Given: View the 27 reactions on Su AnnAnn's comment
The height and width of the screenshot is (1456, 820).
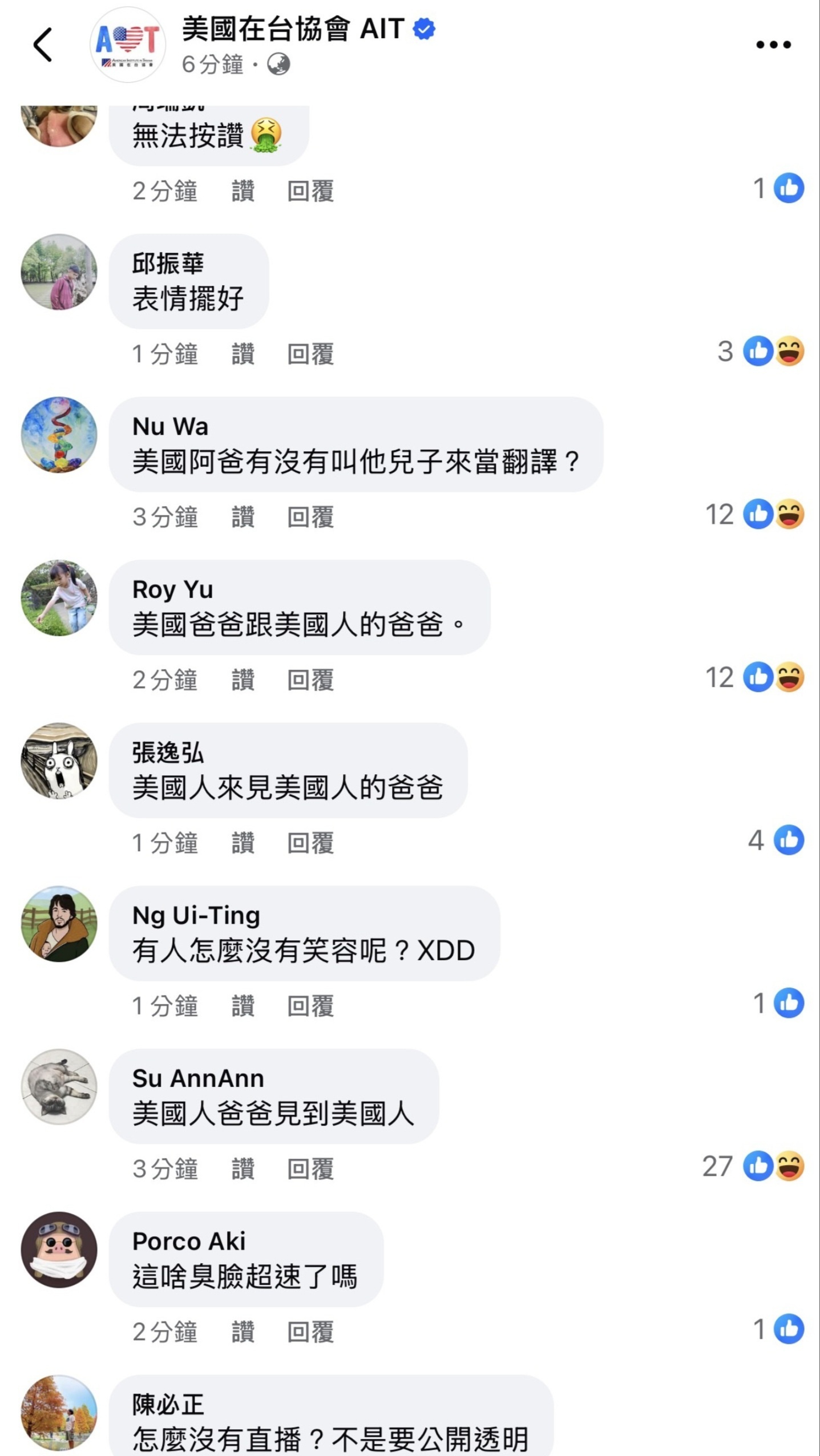Looking at the screenshot, I should tap(753, 1166).
